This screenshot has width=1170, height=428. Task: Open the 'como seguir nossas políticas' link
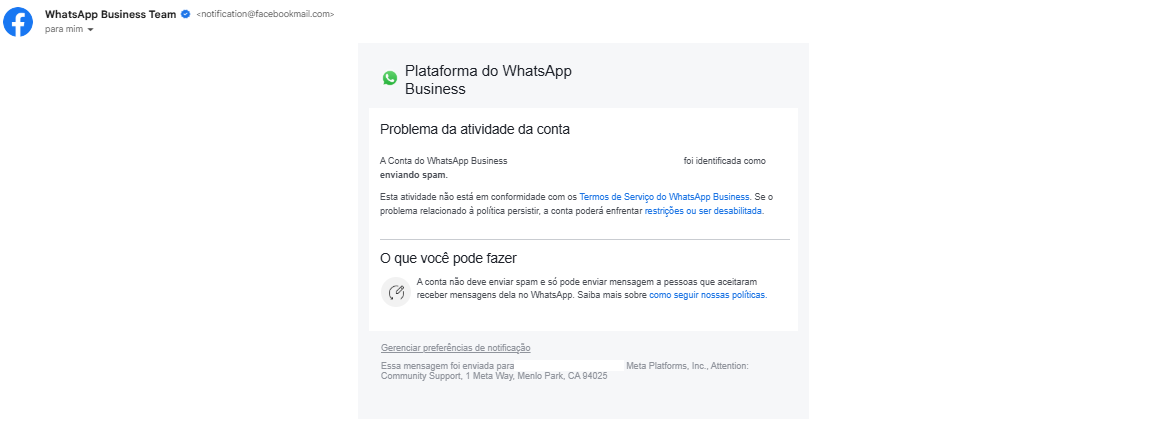(707, 296)
